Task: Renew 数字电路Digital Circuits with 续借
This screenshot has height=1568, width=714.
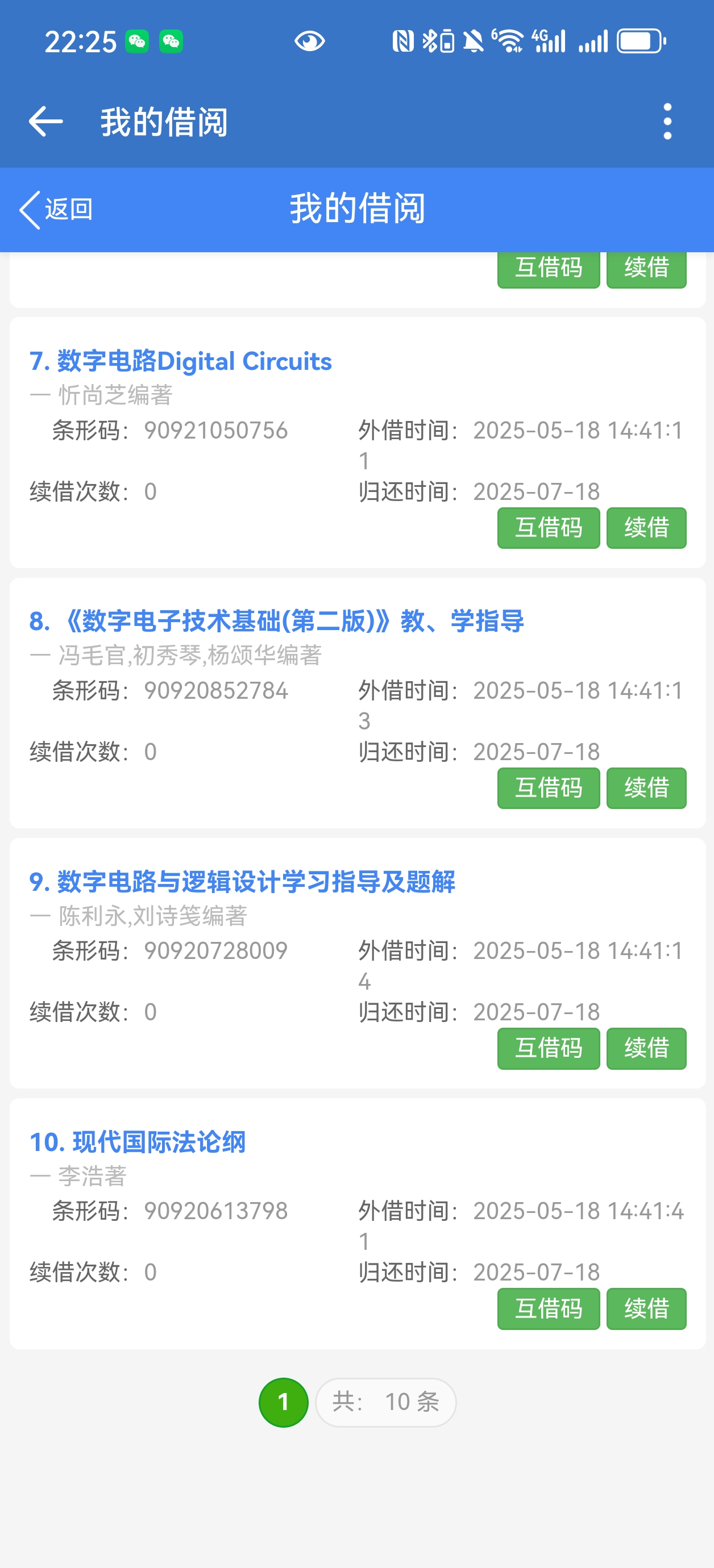Action: pos(646,528)
